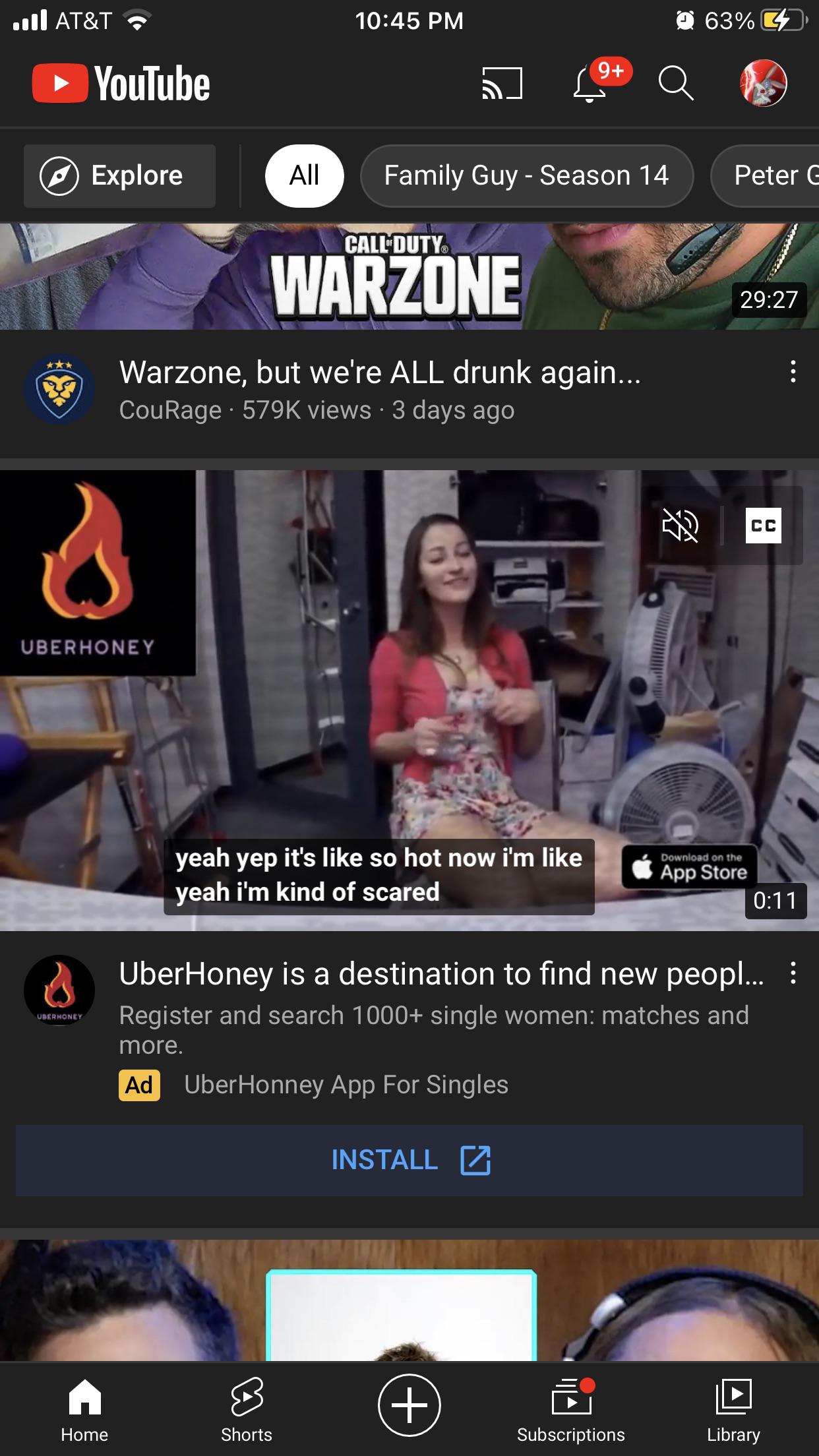
Task: Create a new upload with plus button
Action: tap(409, 1405)
